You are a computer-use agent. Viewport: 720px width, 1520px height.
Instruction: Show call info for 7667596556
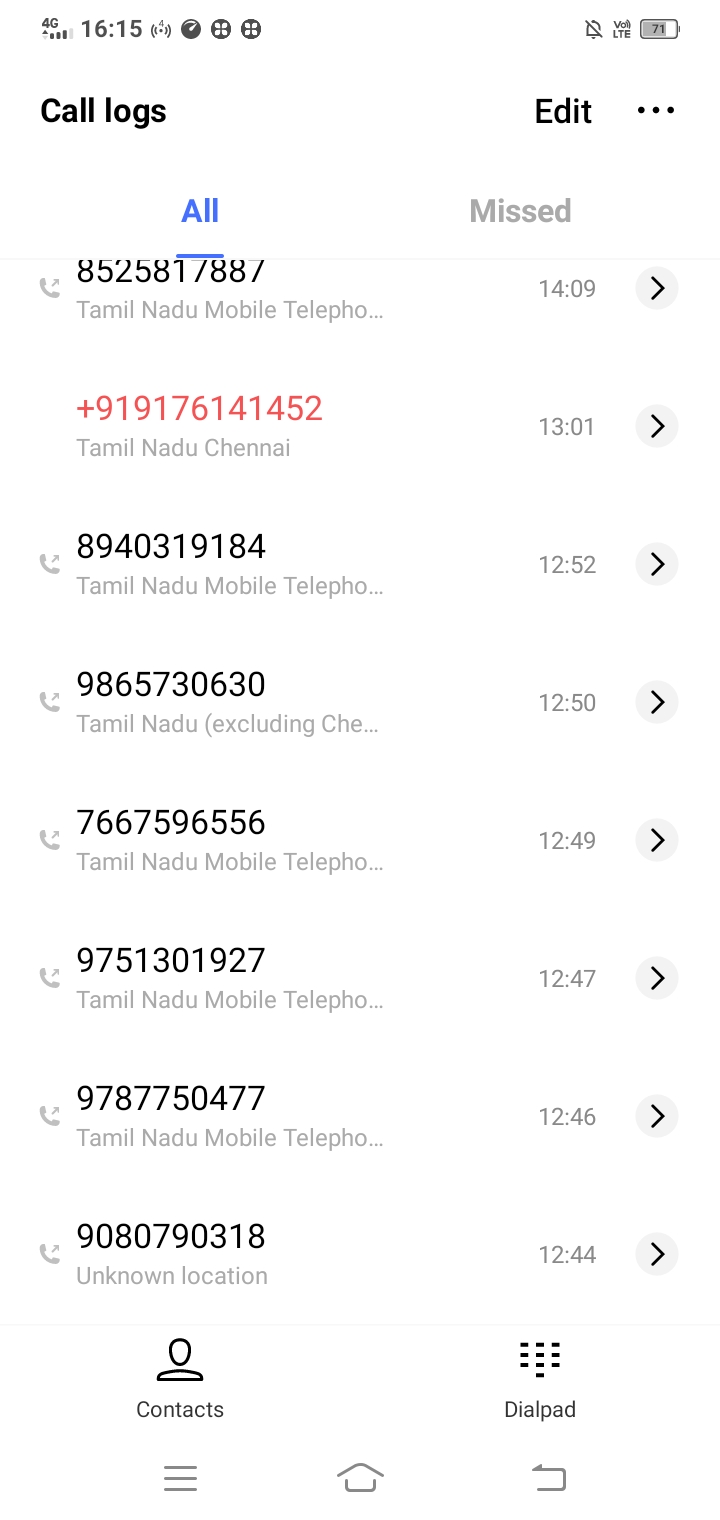coord(657,840)
